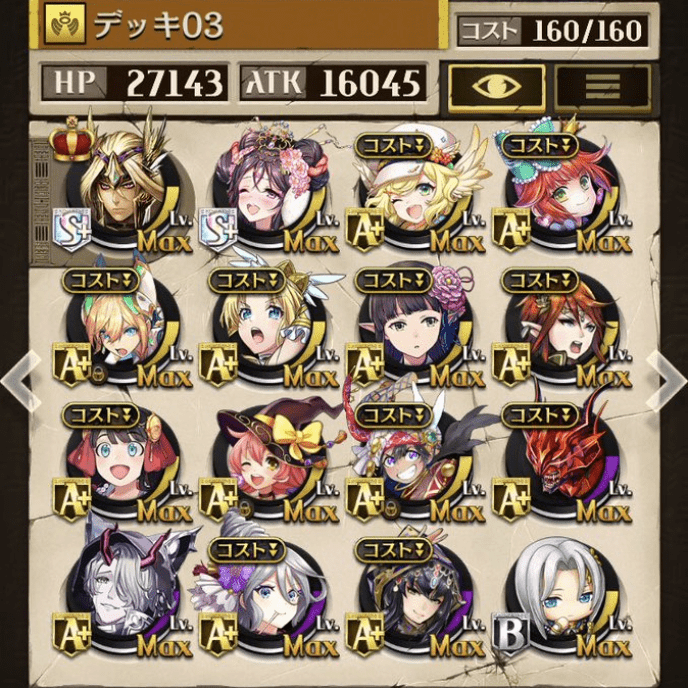Image resolution: width=688 pixels, height=688 pixels.
Task: Switch to the list view mode
Action: (x=602, y=84)
